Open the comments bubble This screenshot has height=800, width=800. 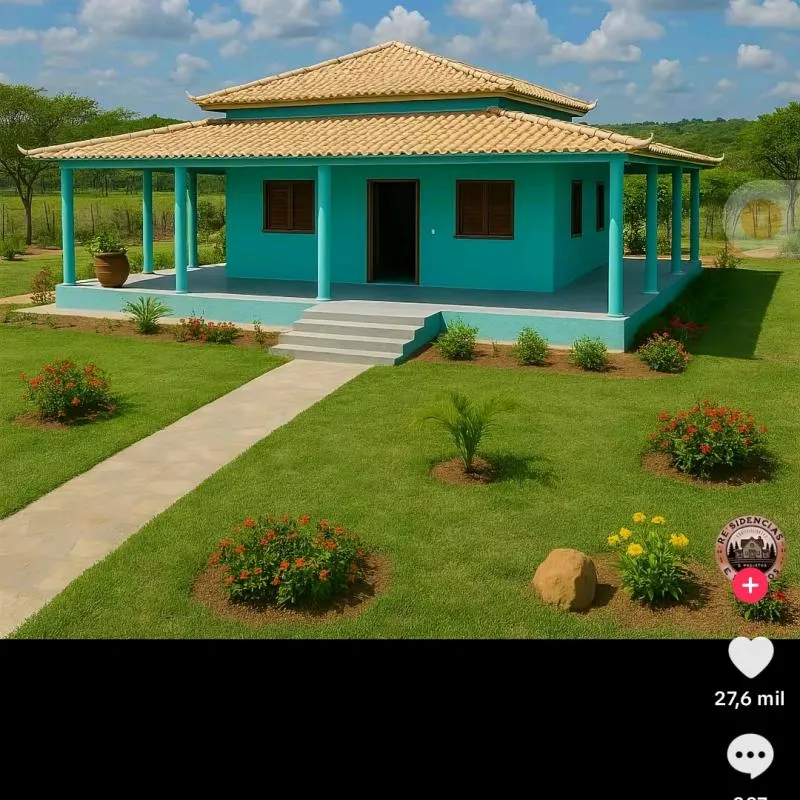(750, 755)
